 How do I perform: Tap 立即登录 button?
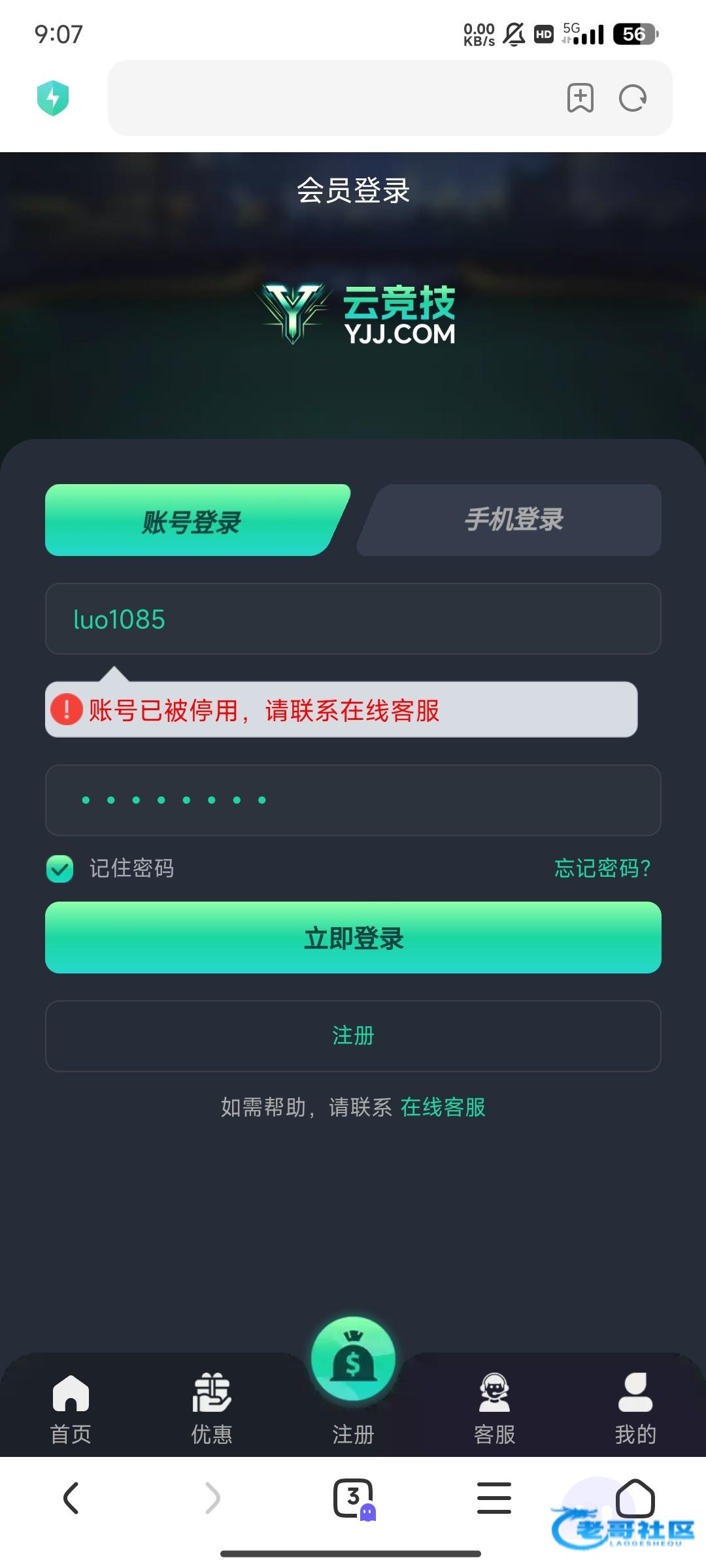click(x=353, y=938)
